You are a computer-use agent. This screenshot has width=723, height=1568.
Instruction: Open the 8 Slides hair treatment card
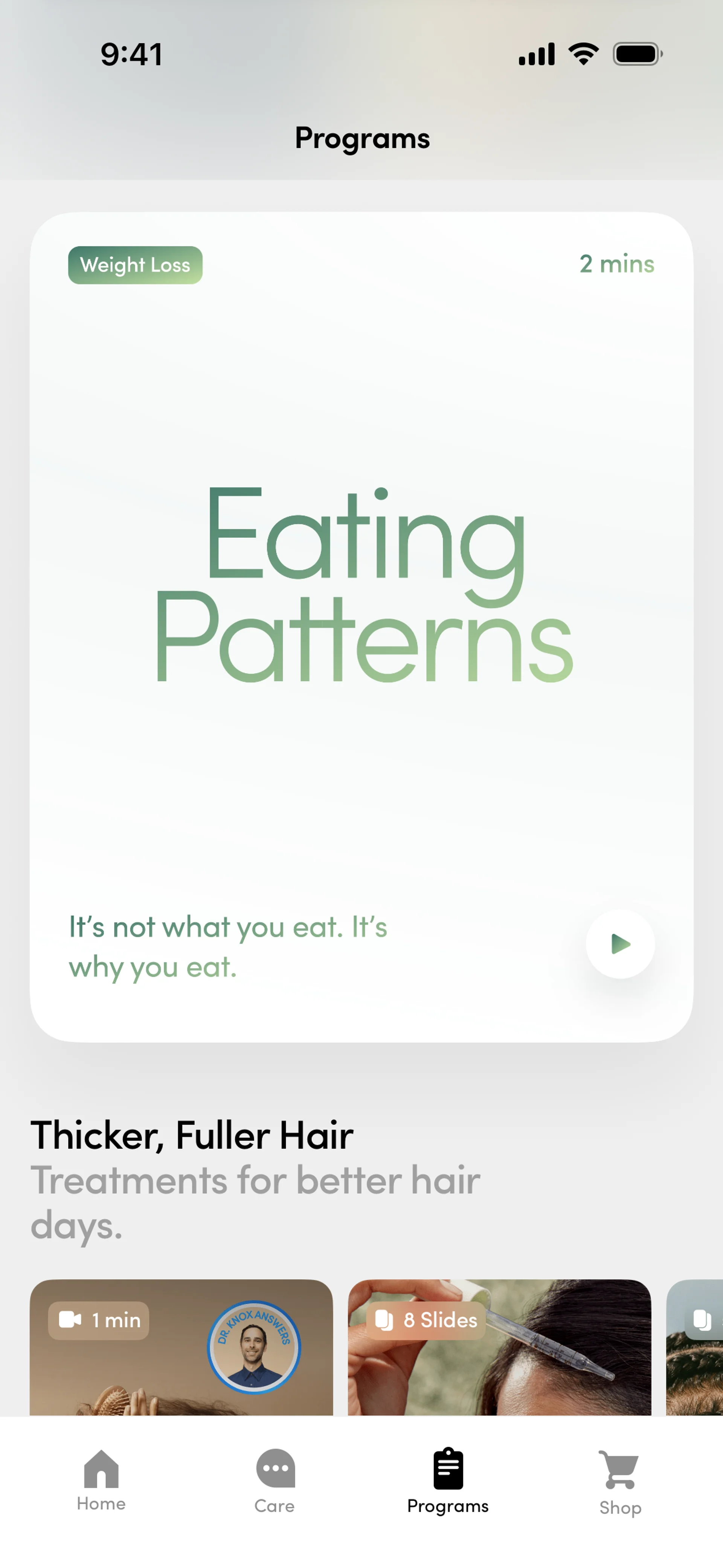pyautogui.click(x=499, y=1348)
